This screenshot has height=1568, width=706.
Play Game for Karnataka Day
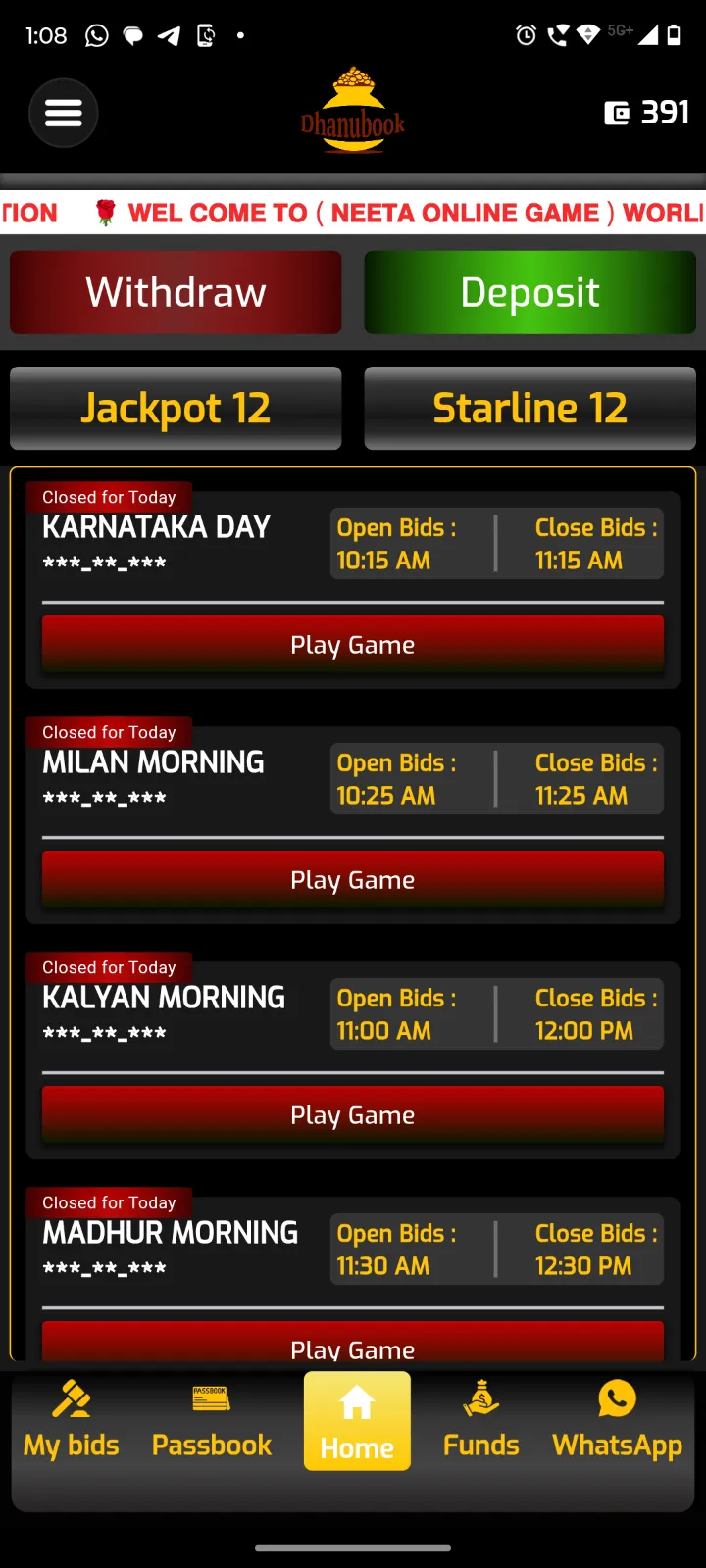pyautogui.click(x=353, y=645)
